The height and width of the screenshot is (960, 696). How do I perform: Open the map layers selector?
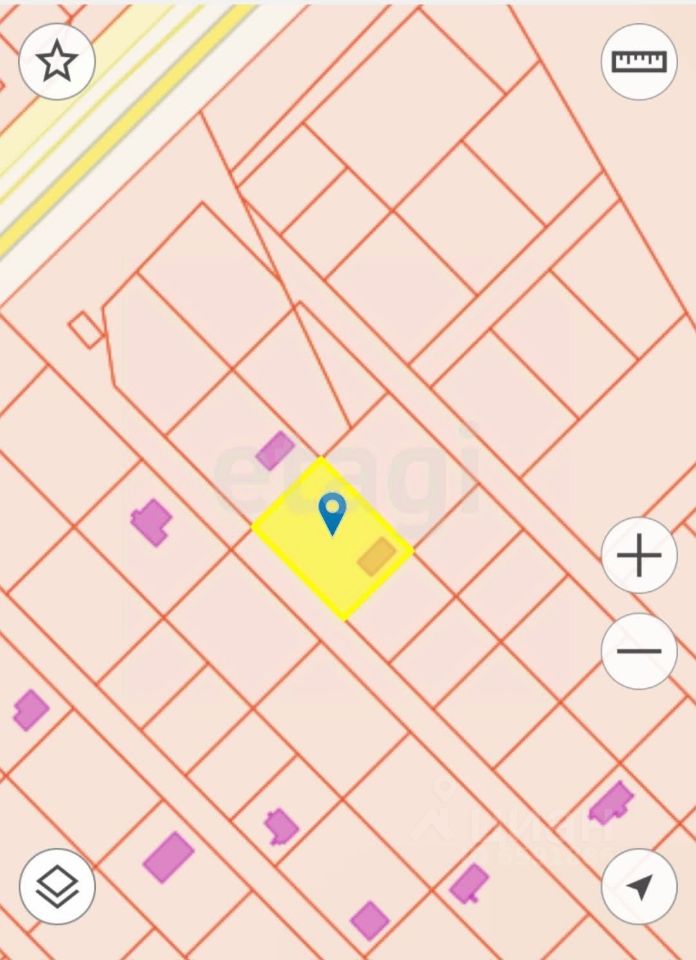point(57,886)
